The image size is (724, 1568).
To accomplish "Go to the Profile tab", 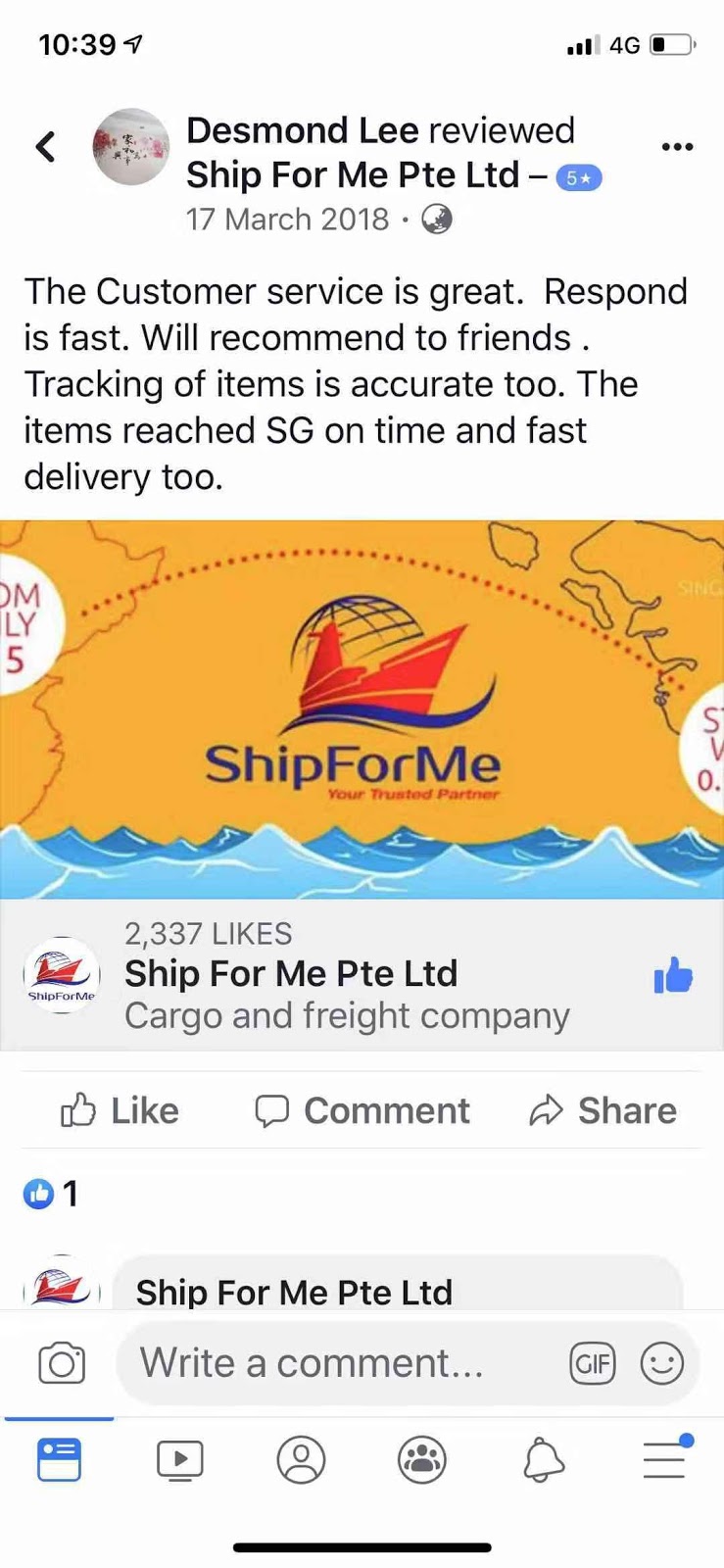I will coord(301,1460).
